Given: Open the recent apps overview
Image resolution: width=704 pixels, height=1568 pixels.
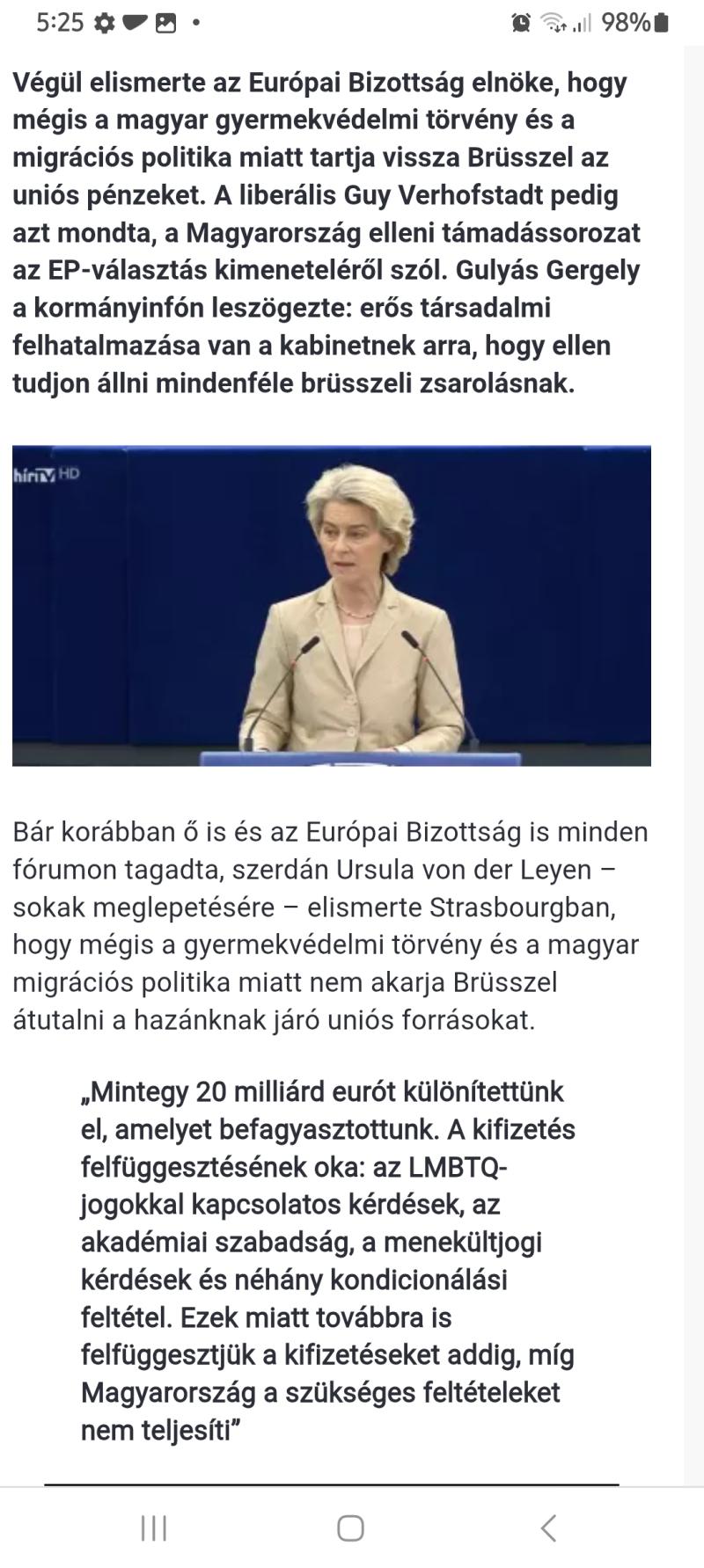Looking at the screenshot, I should click(x=154, y=1528).
